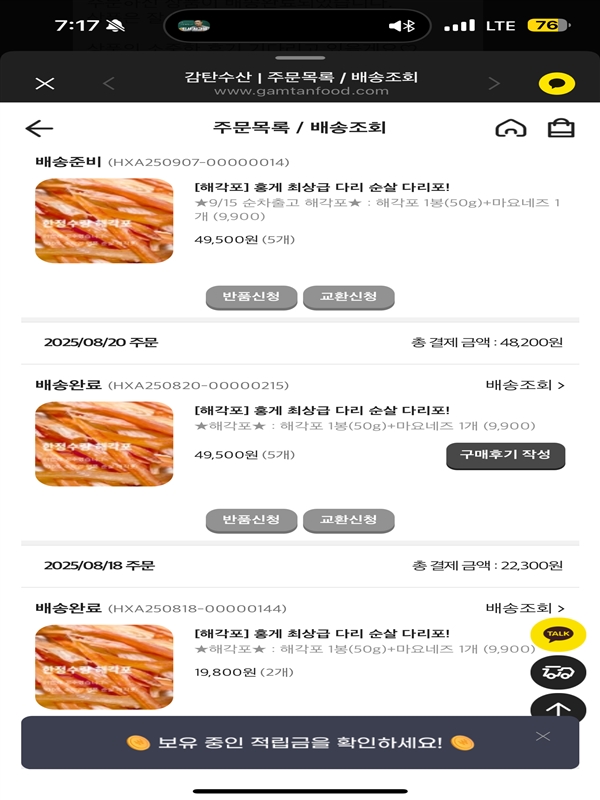The width and height of the screenshot is (600, 800).
Task: Open 배송조회 for order HXA250818-00000144
Action: pos(524,608)
